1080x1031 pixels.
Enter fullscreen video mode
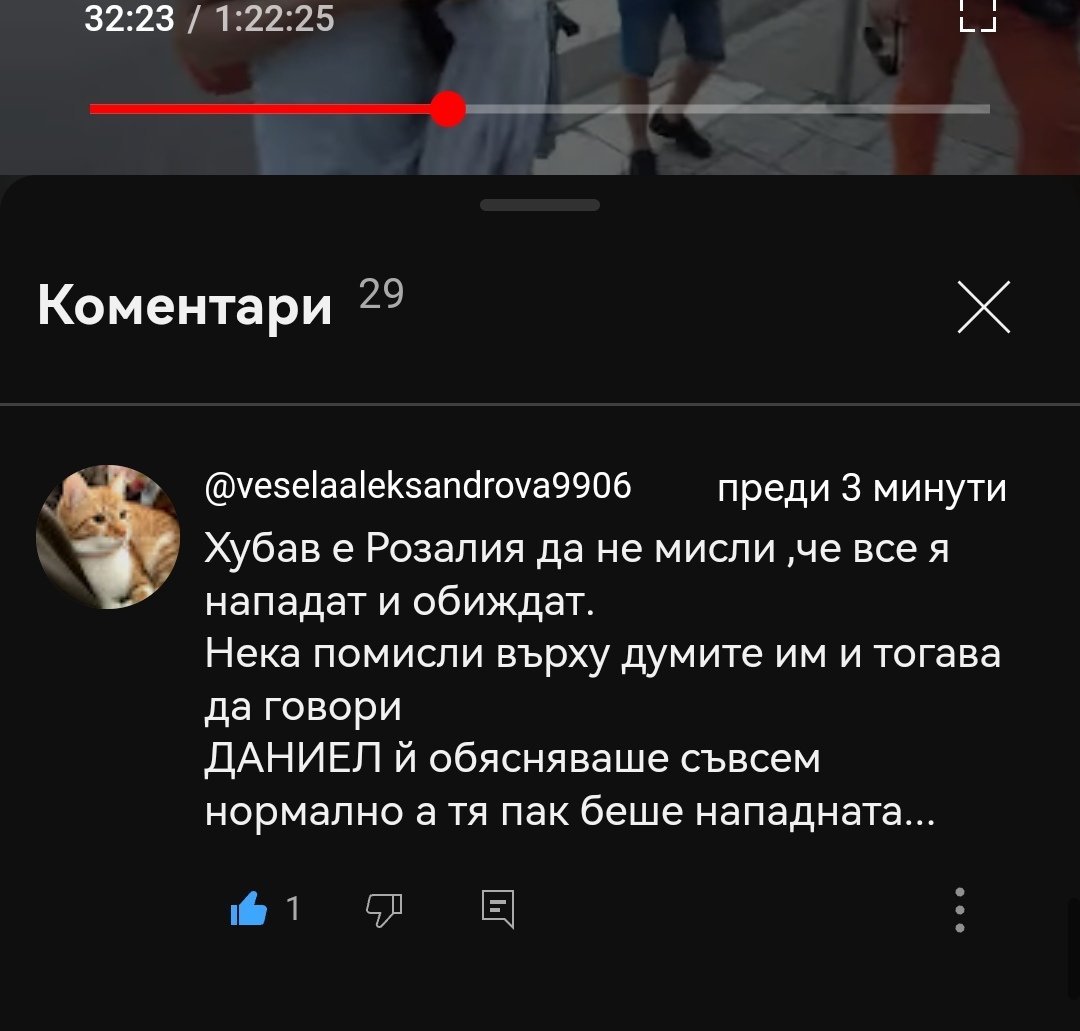pos(978,16)
